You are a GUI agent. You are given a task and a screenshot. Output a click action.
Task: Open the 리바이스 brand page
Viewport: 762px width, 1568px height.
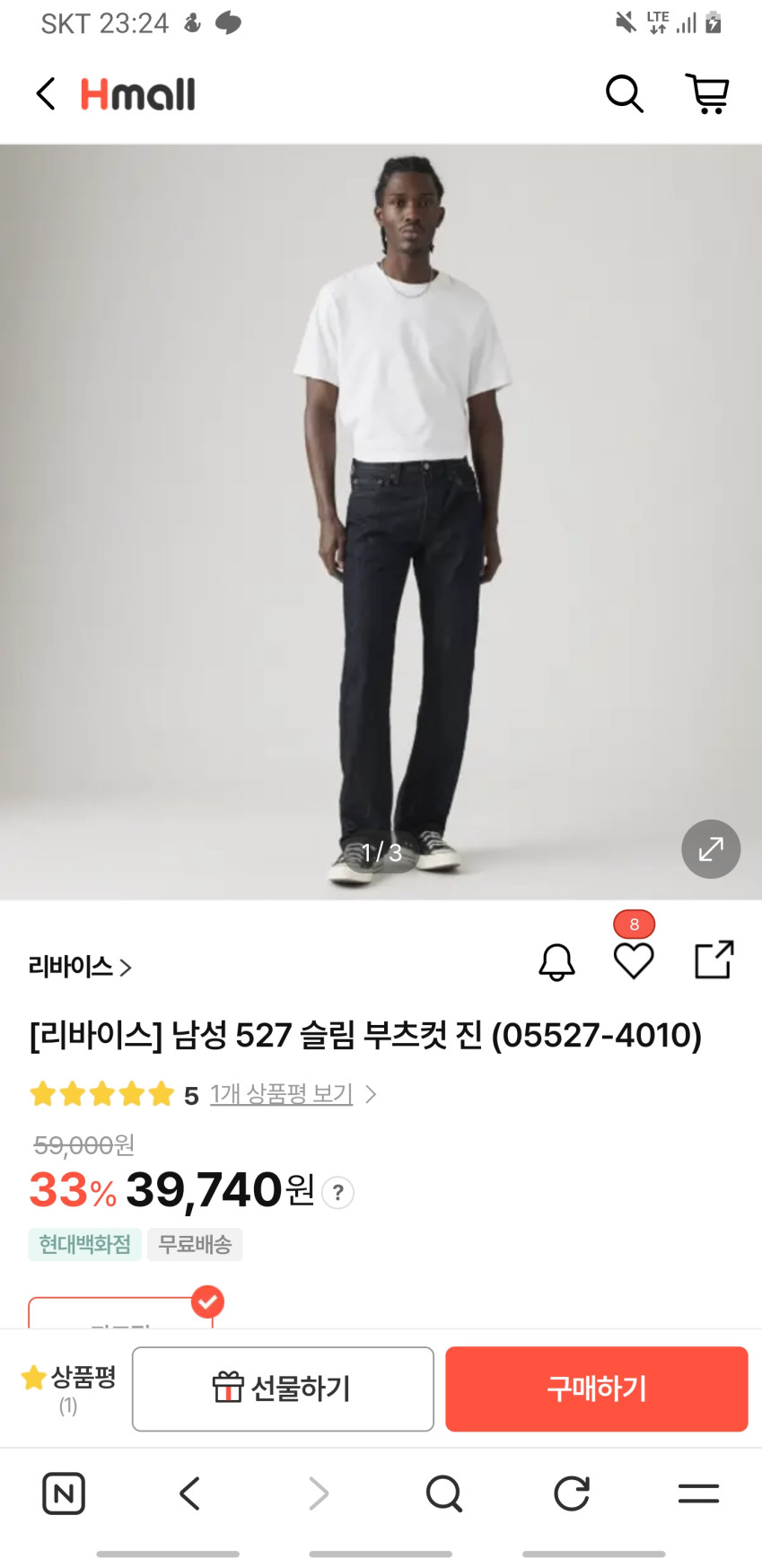pos(80,967)
